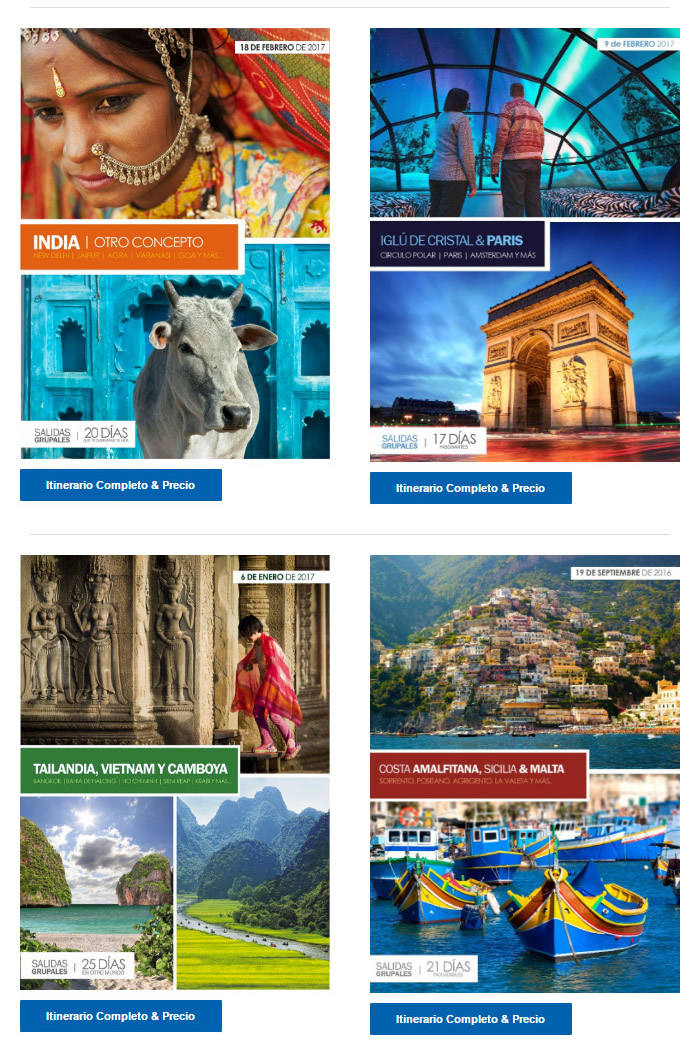The image size is (700, 1056).
Task: Select the Iglú de Cristal & Paris poster
Action: (x=525, y=245)
